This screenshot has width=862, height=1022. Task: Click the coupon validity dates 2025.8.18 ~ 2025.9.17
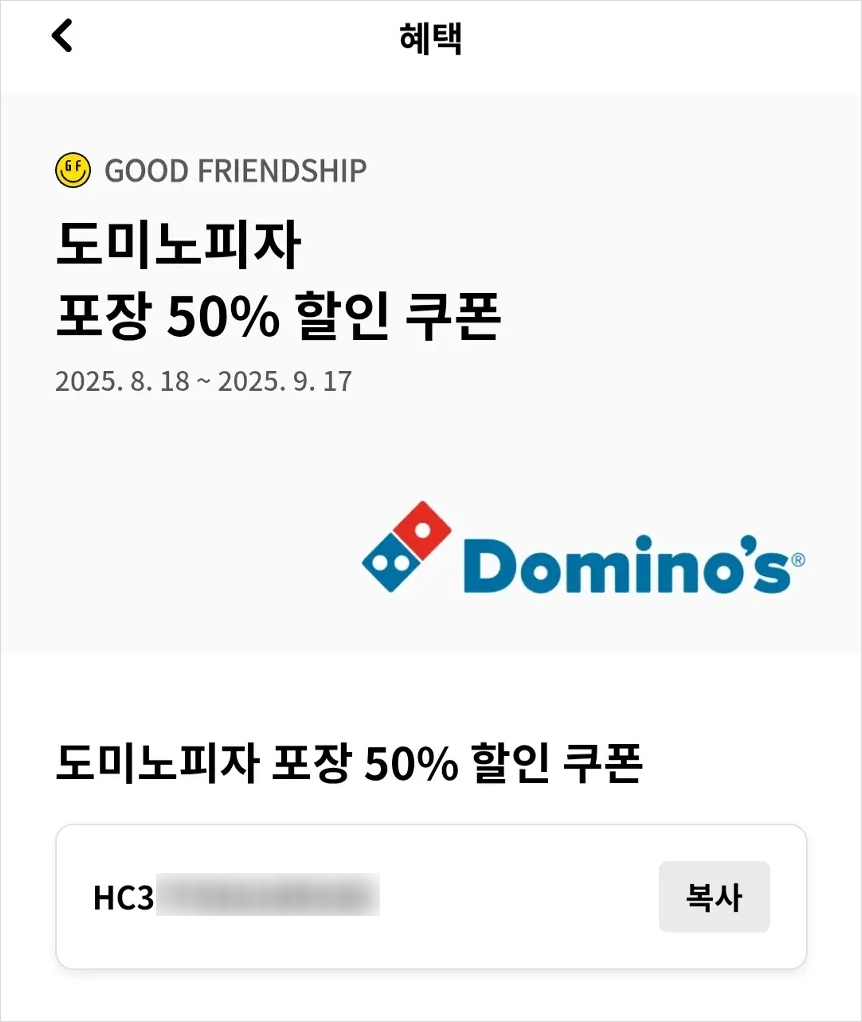(206, 380)
